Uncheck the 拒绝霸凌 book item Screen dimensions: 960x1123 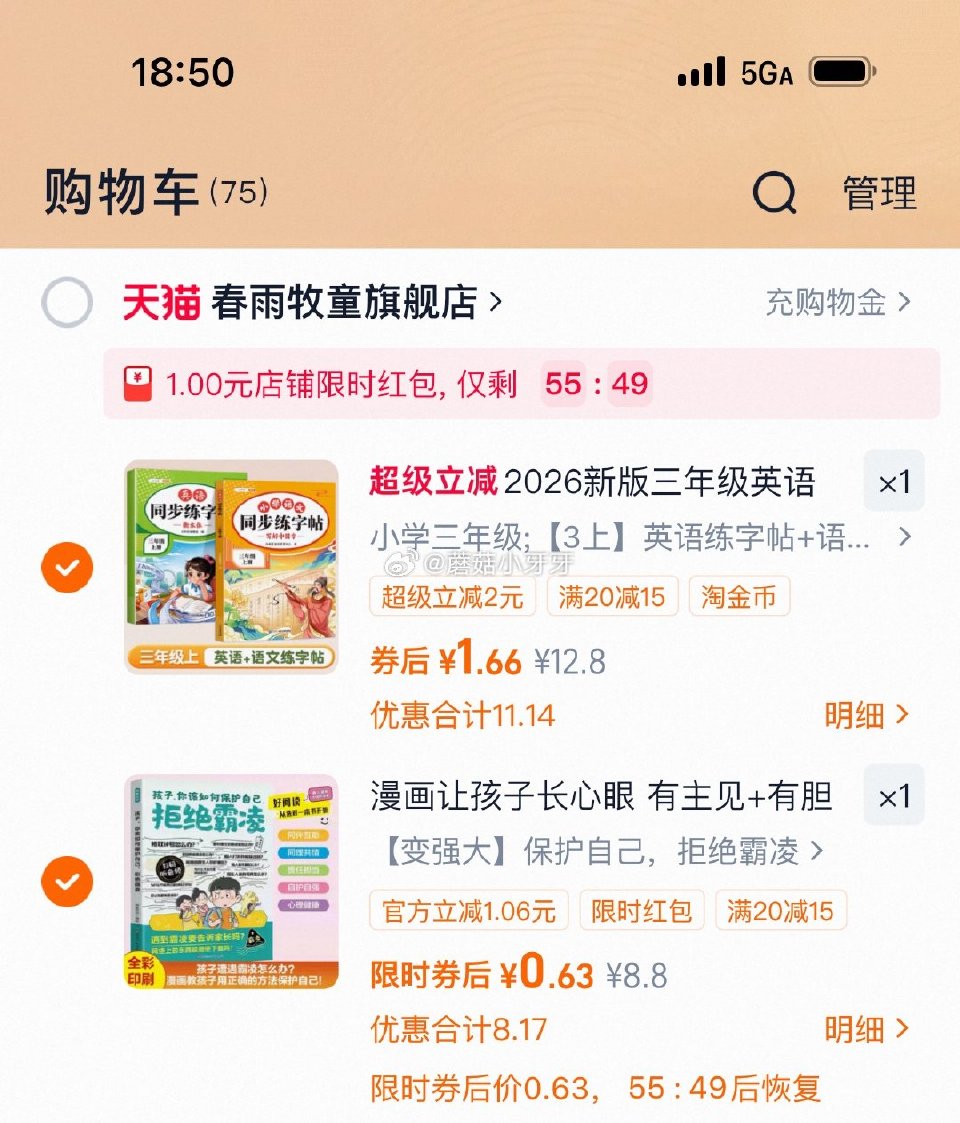(x=67, y=881)
